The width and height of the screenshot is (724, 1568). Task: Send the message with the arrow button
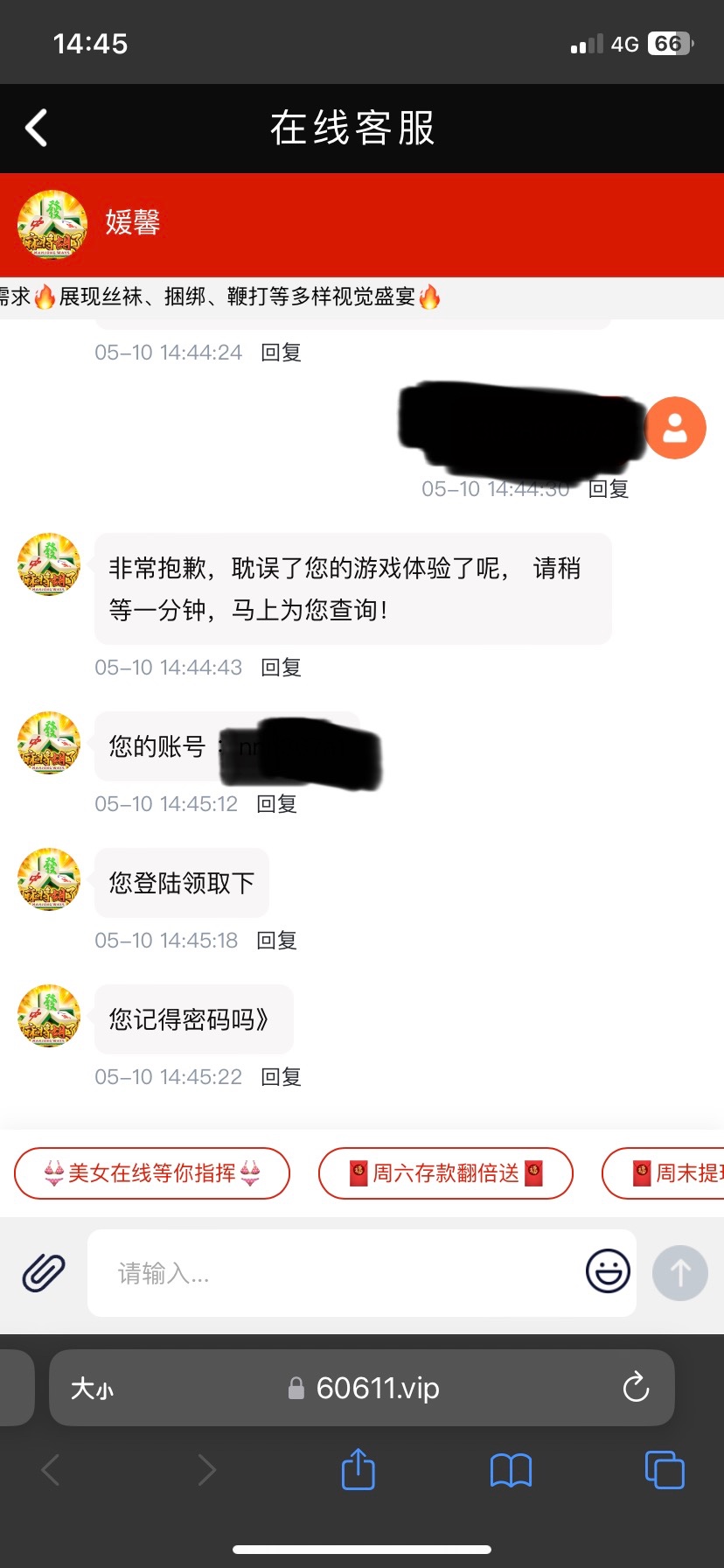(x=679, y=1272)
